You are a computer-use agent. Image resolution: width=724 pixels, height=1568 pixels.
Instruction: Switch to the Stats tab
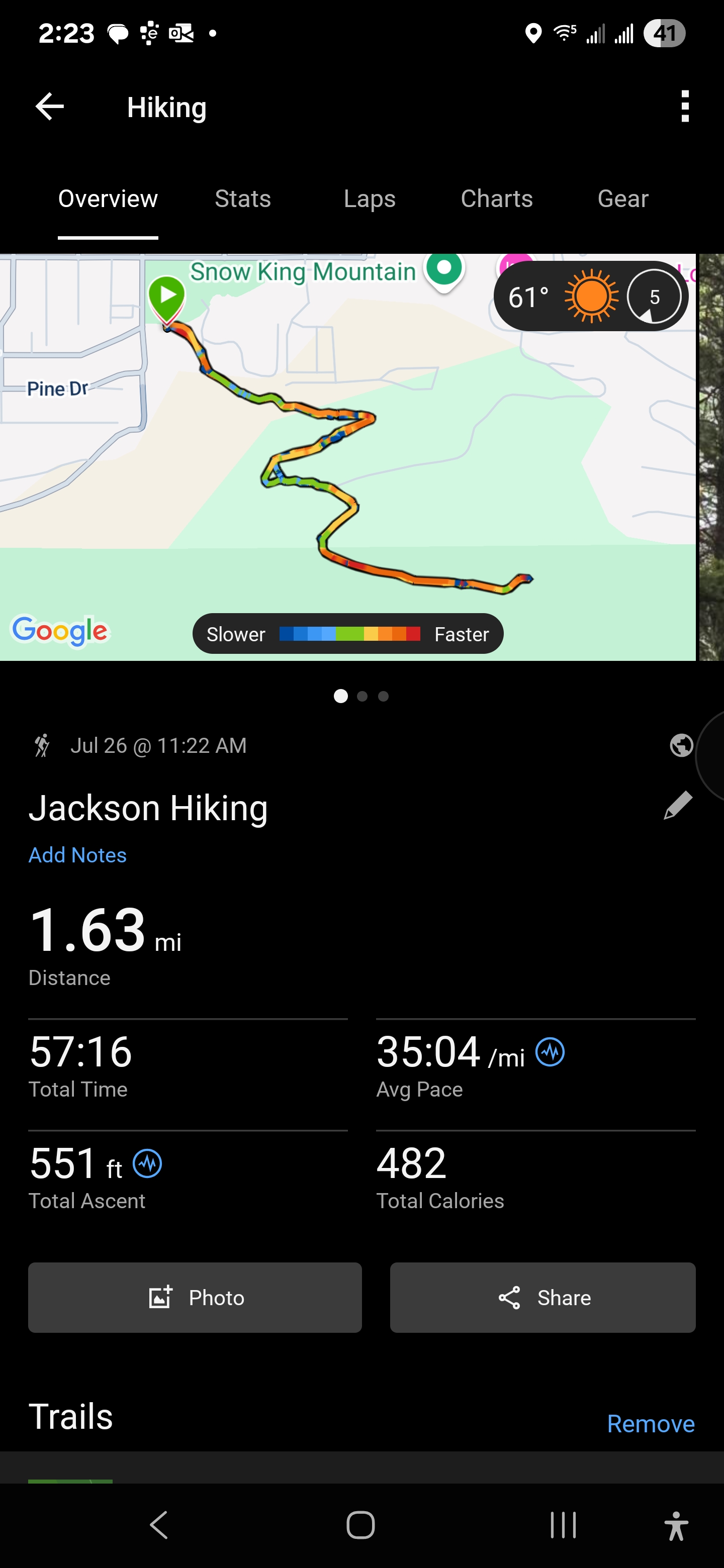click(x=242, y=199)
